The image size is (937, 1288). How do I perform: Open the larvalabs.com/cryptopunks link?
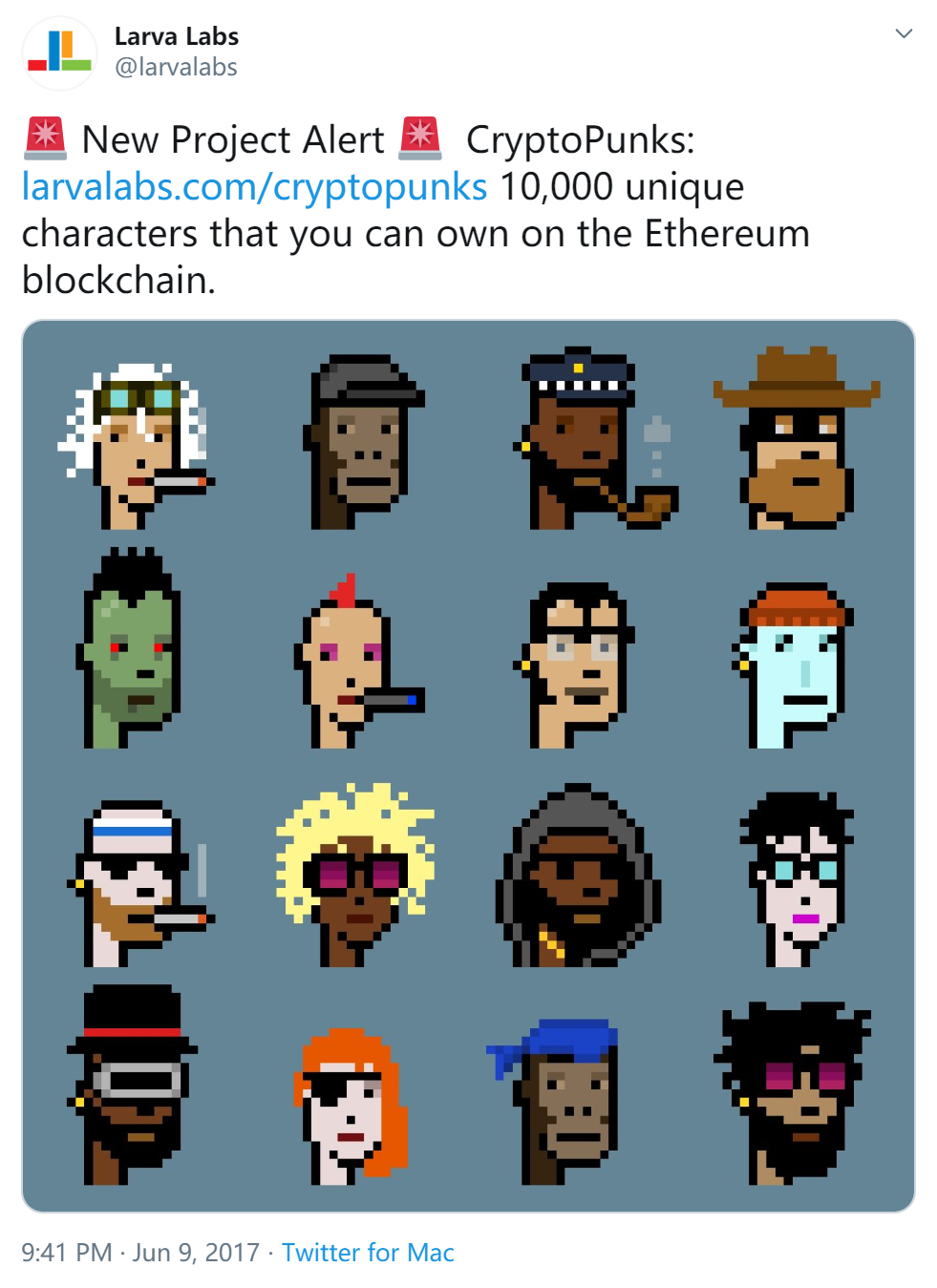tap(254, 187)
